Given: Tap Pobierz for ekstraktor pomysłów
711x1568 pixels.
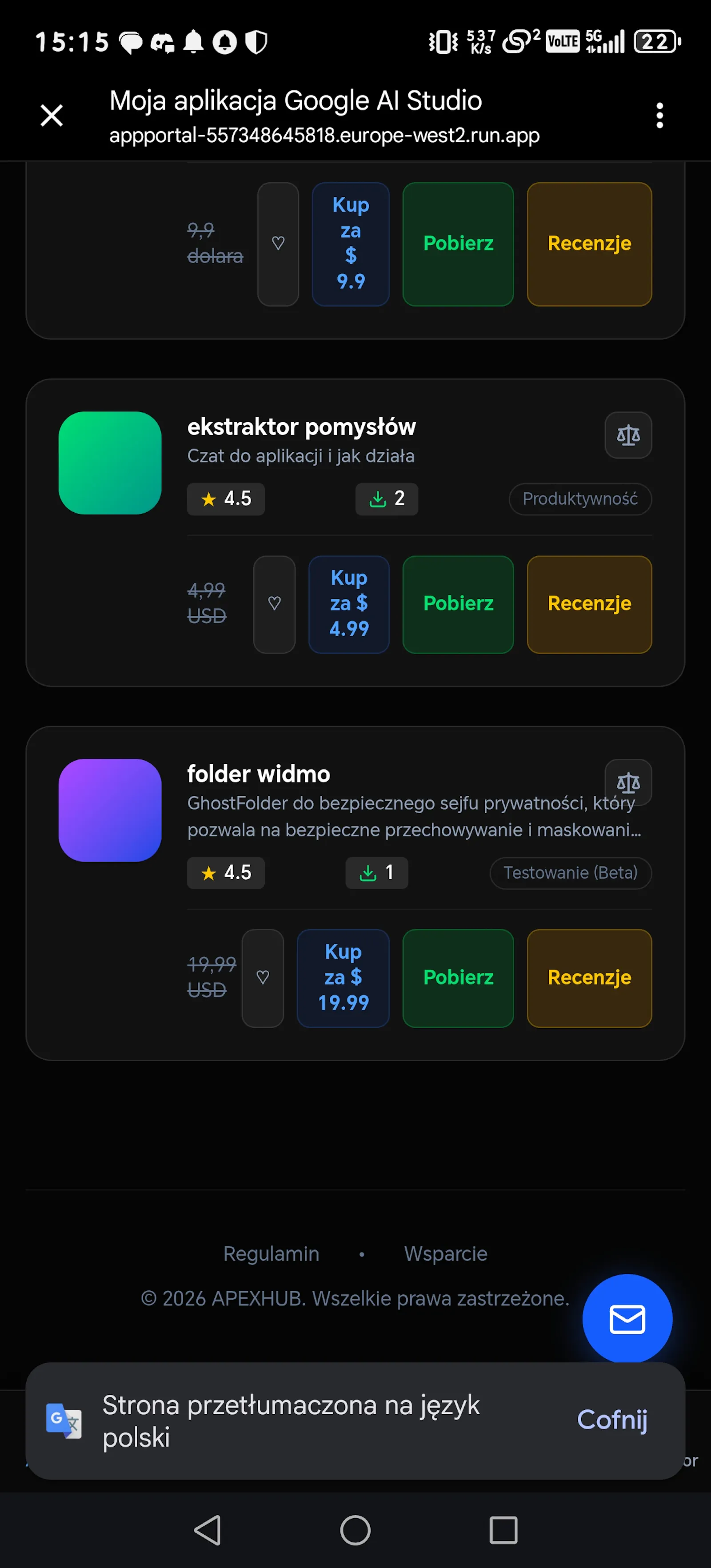Looking at the screenshot, I should 459,604.
